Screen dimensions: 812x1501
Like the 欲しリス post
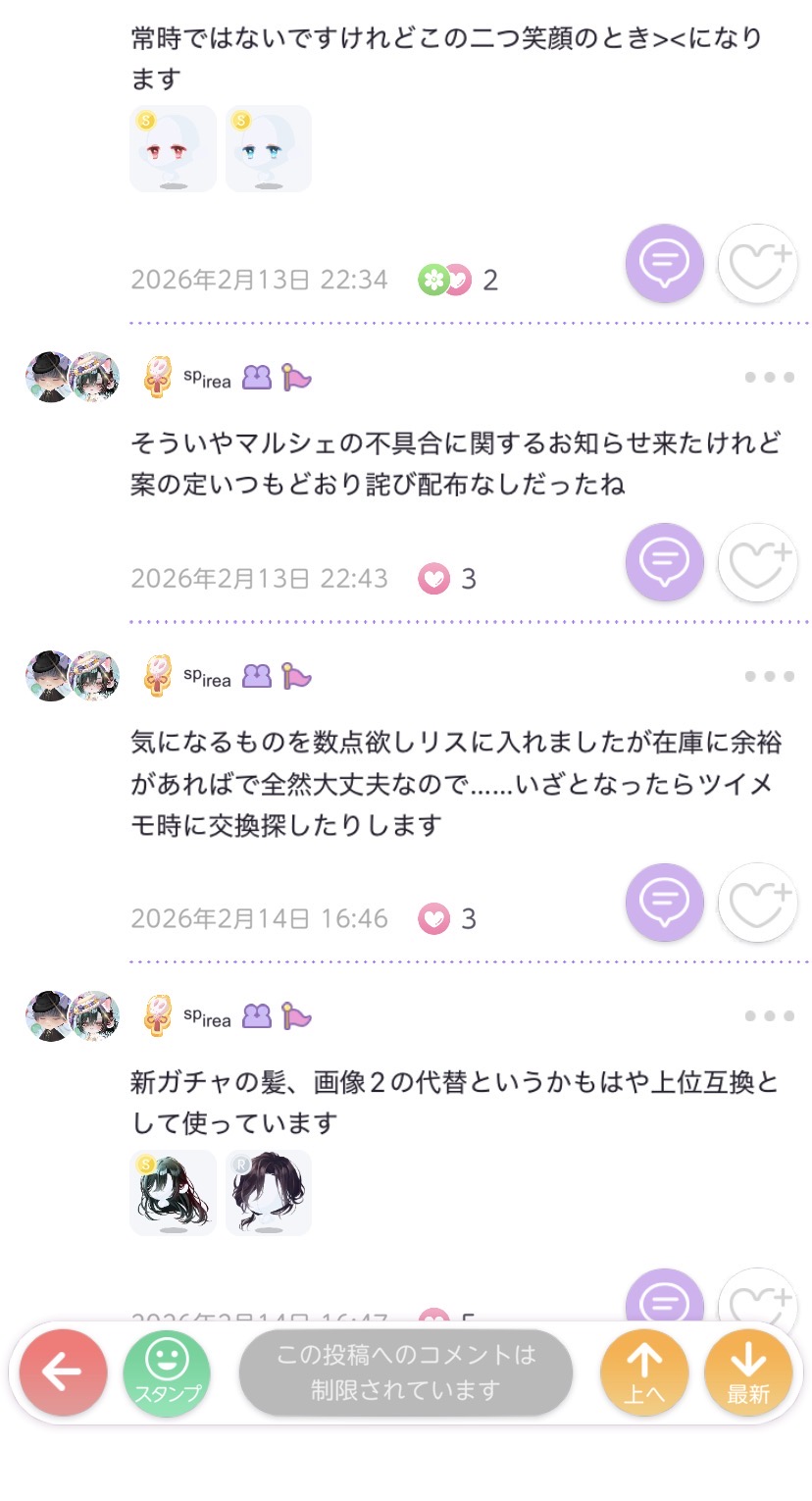click(x=756, y=902)
